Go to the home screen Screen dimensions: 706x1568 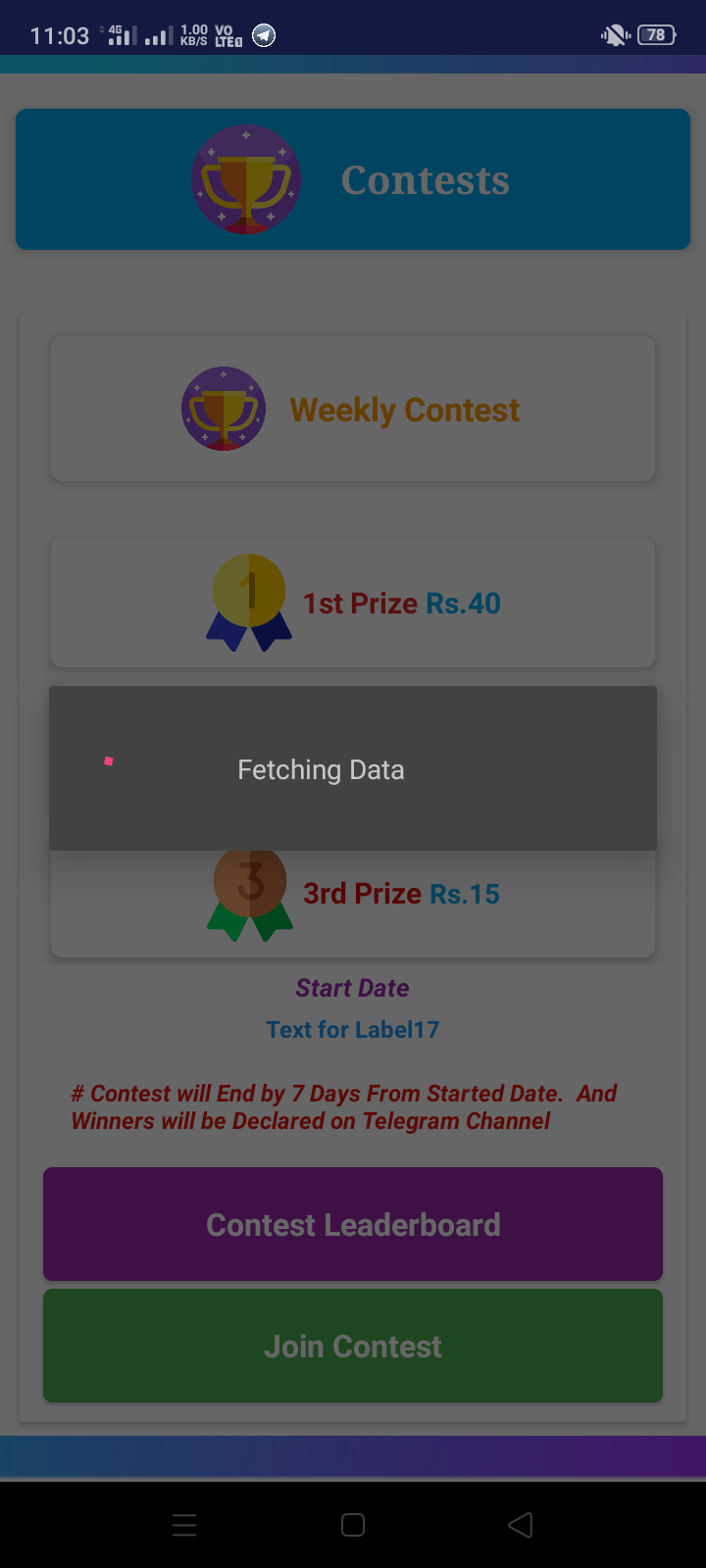[x=353, y=1525]
